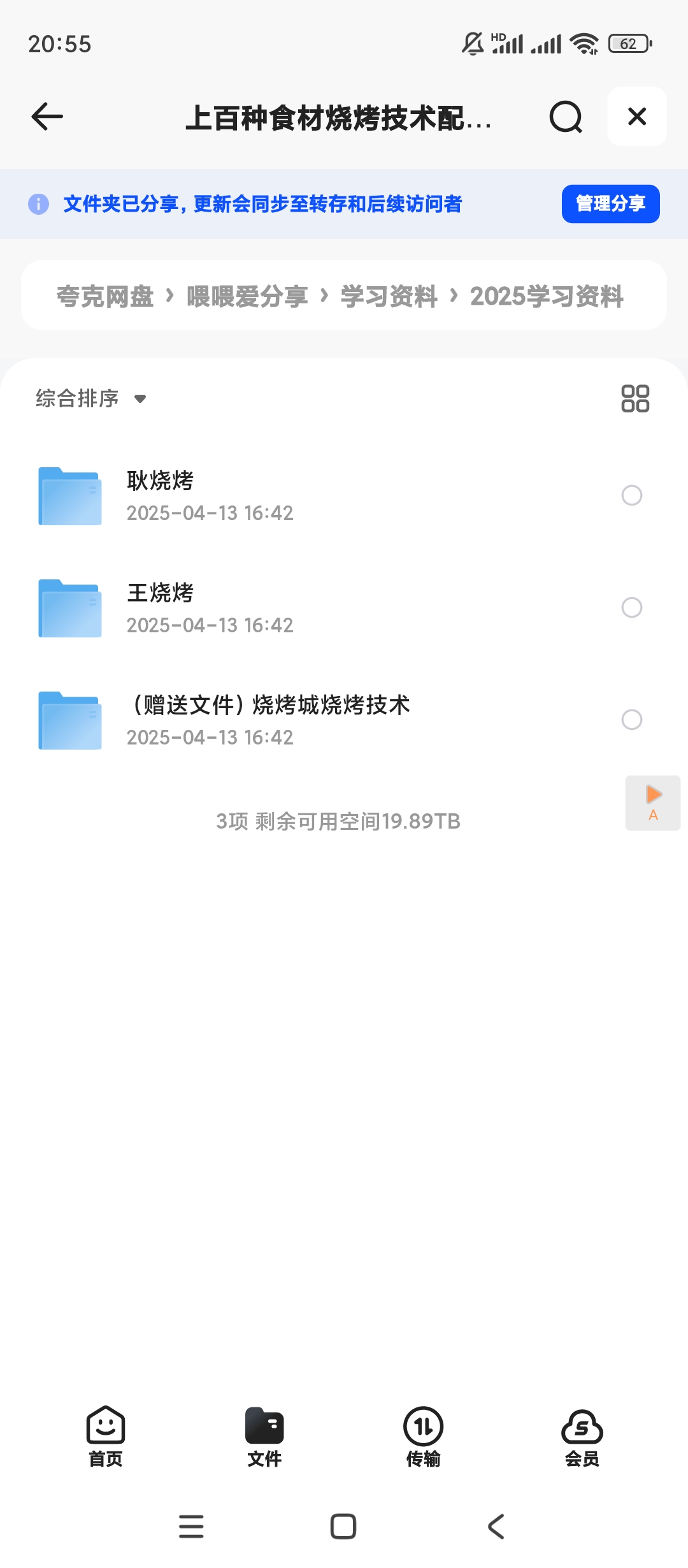688x1568 pixels.
Task: Select the 王烧烤 folder checkbox
Action: pyautogui.click(x=631, y=608)
